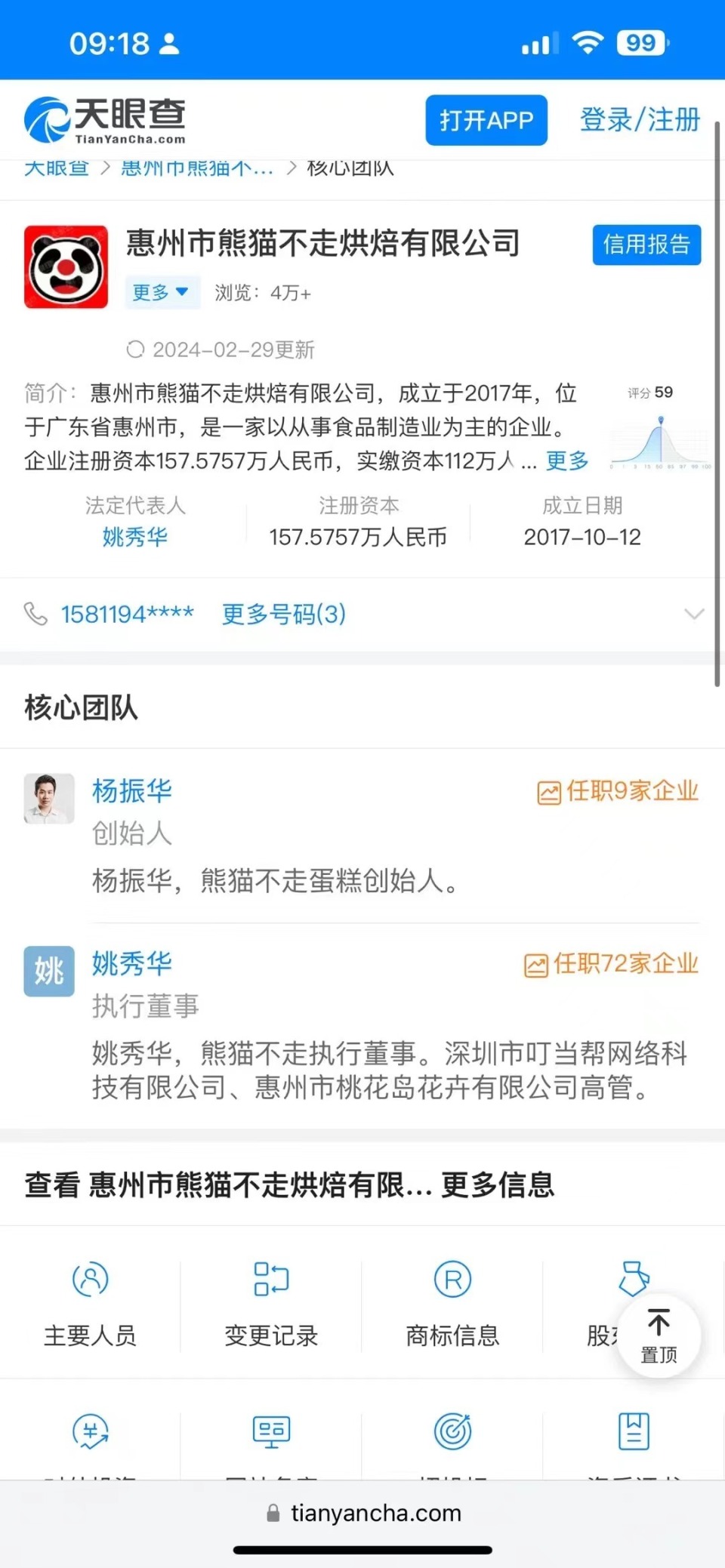Click the TianYanCha logo at top left

pos(108,119)
